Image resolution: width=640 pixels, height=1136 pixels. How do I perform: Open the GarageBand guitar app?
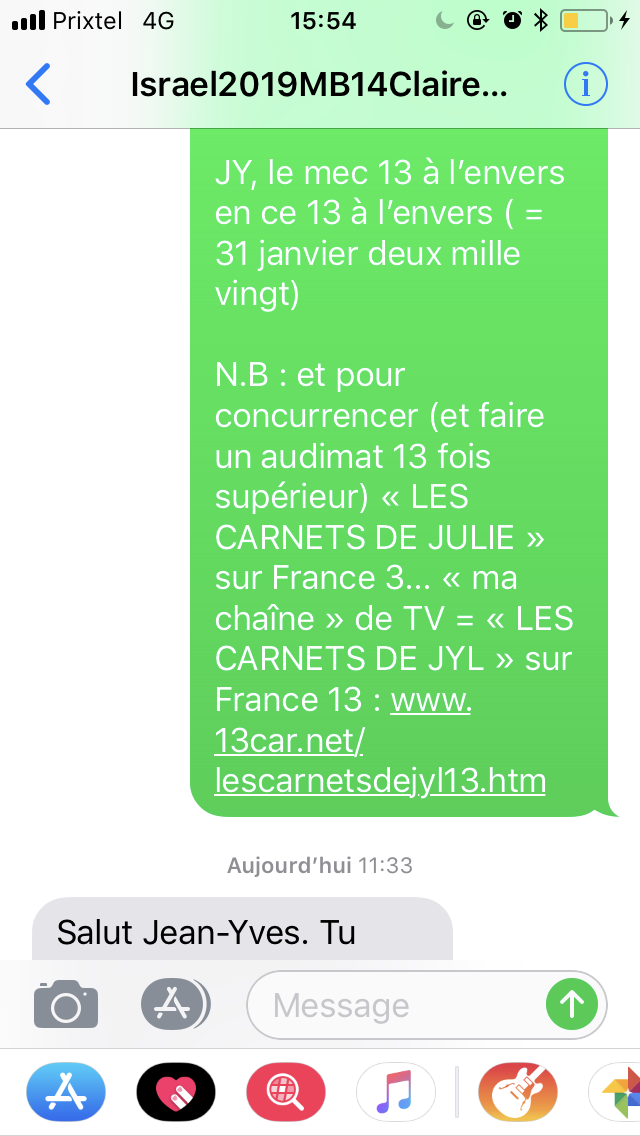[x=518, y=1092]
